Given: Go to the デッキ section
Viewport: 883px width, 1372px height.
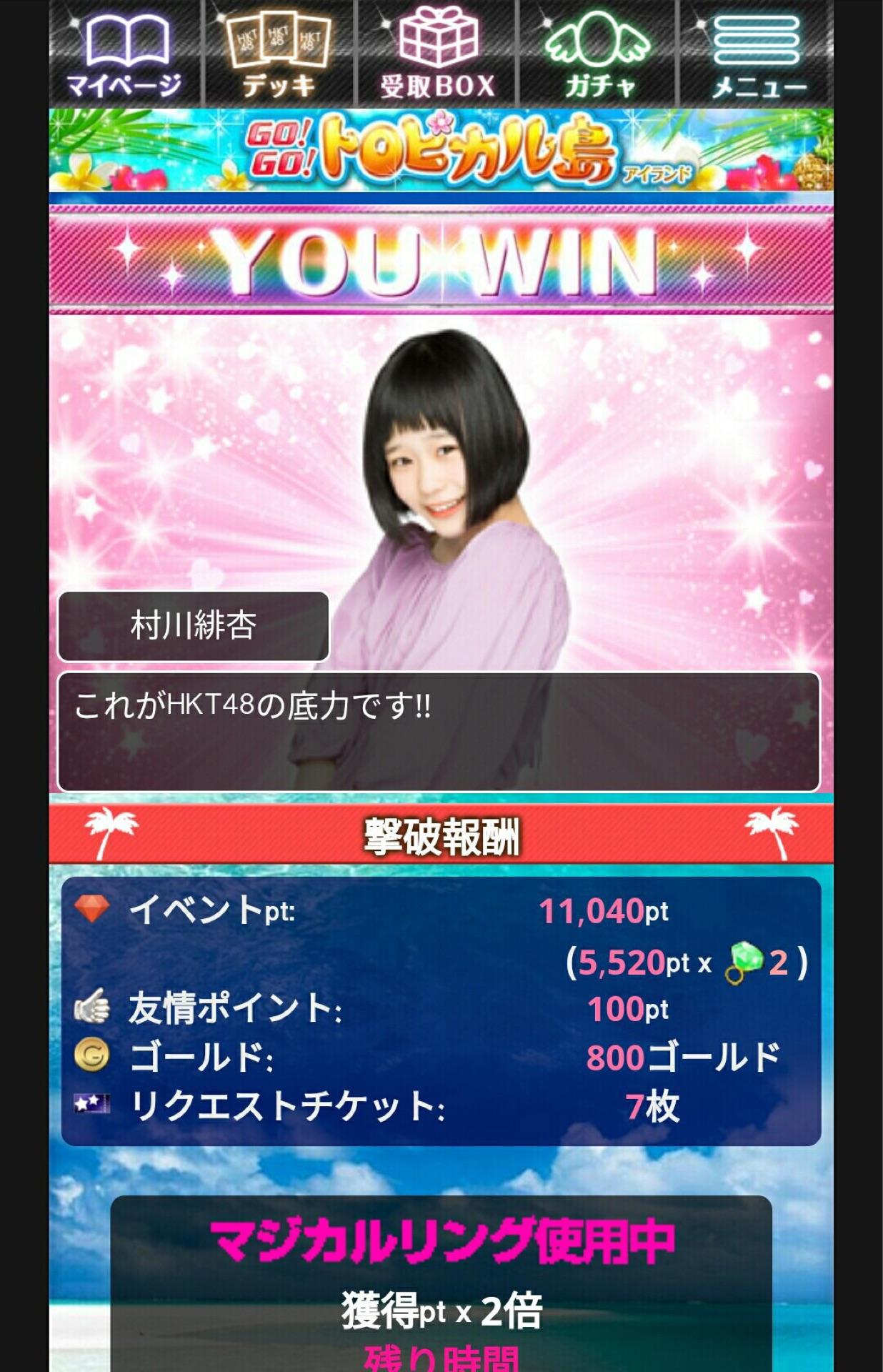Looking at the screenshot, I should tap(279, 54).
